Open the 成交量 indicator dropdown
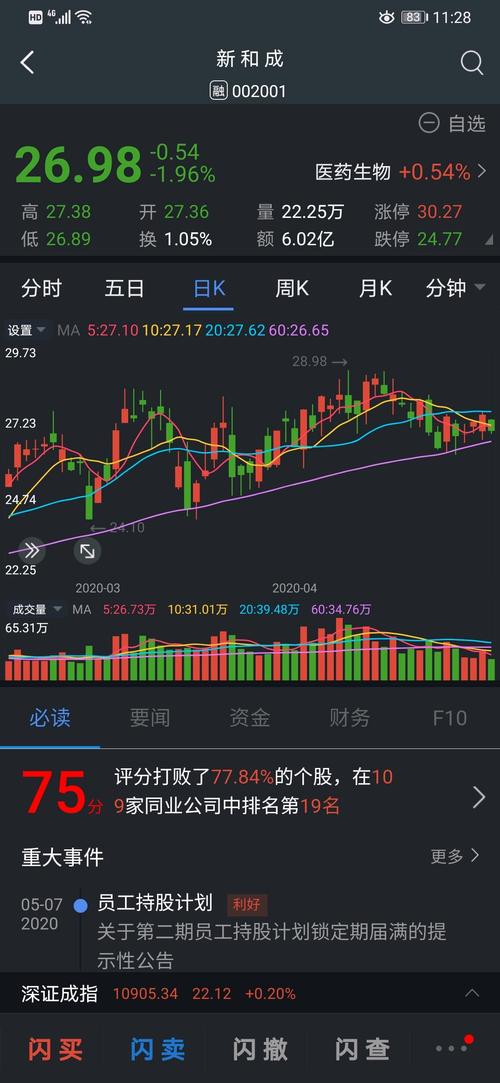The height and width of the screenshot is (1083, 500). (x=37, y=609)
